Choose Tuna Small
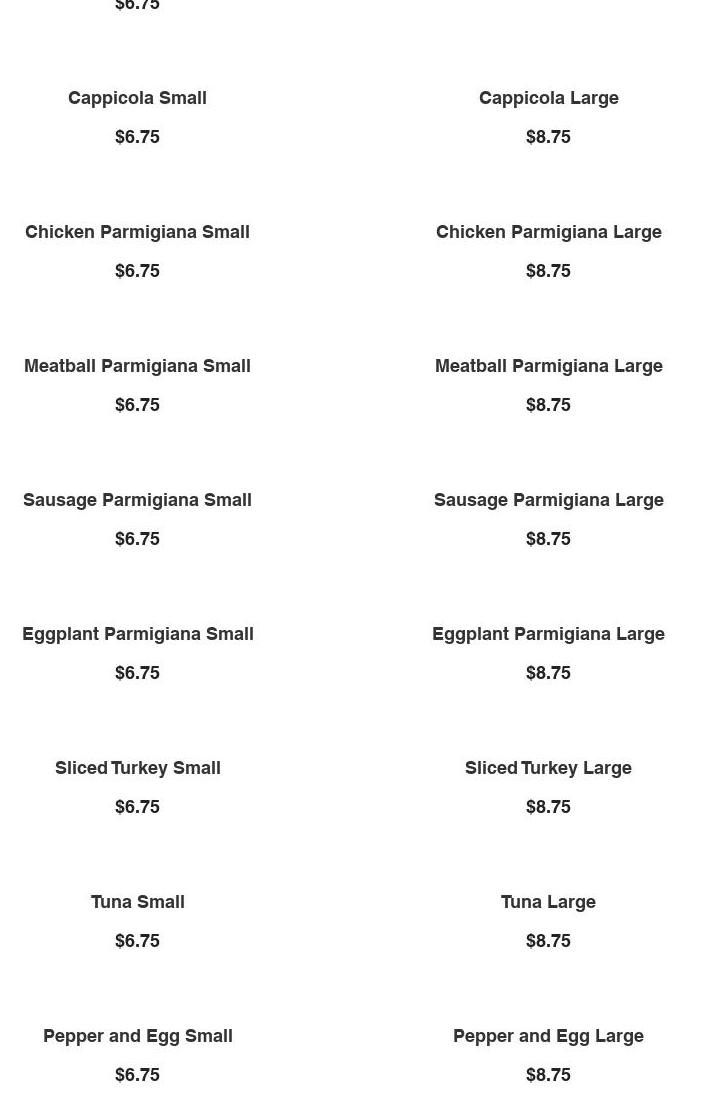The image size is (705, 1103). coord(137,902)
